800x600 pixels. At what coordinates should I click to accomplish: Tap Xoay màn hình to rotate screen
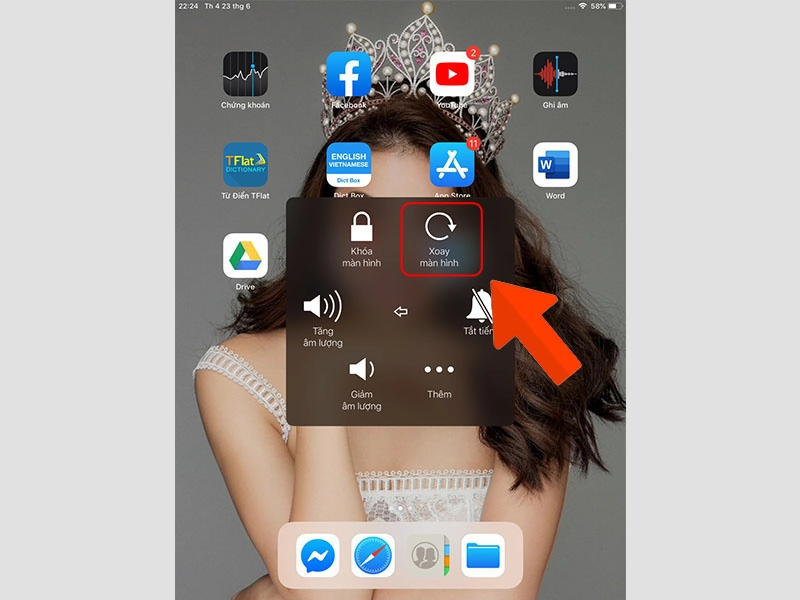pyautogui.click(x=441, y=238)
